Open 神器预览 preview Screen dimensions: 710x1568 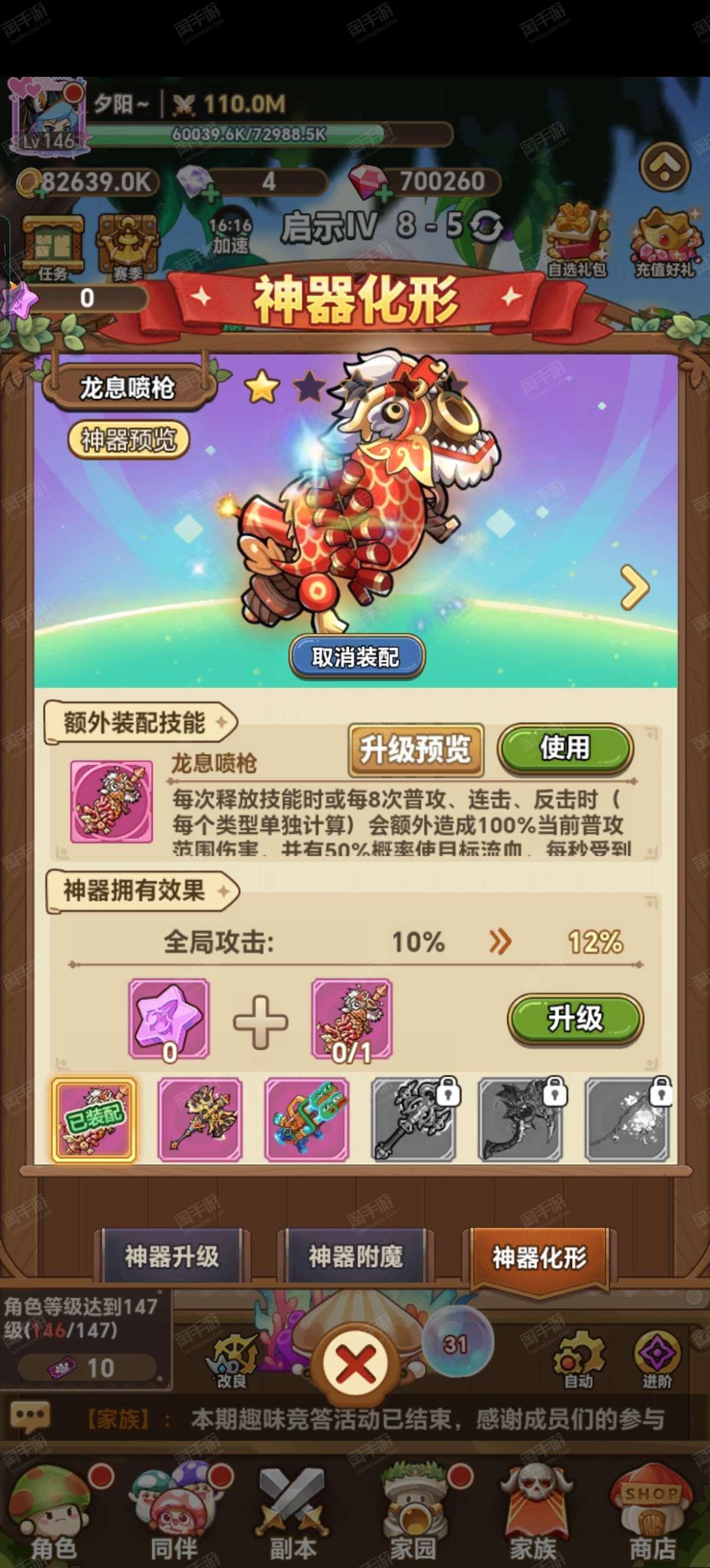tap(128, 439)
